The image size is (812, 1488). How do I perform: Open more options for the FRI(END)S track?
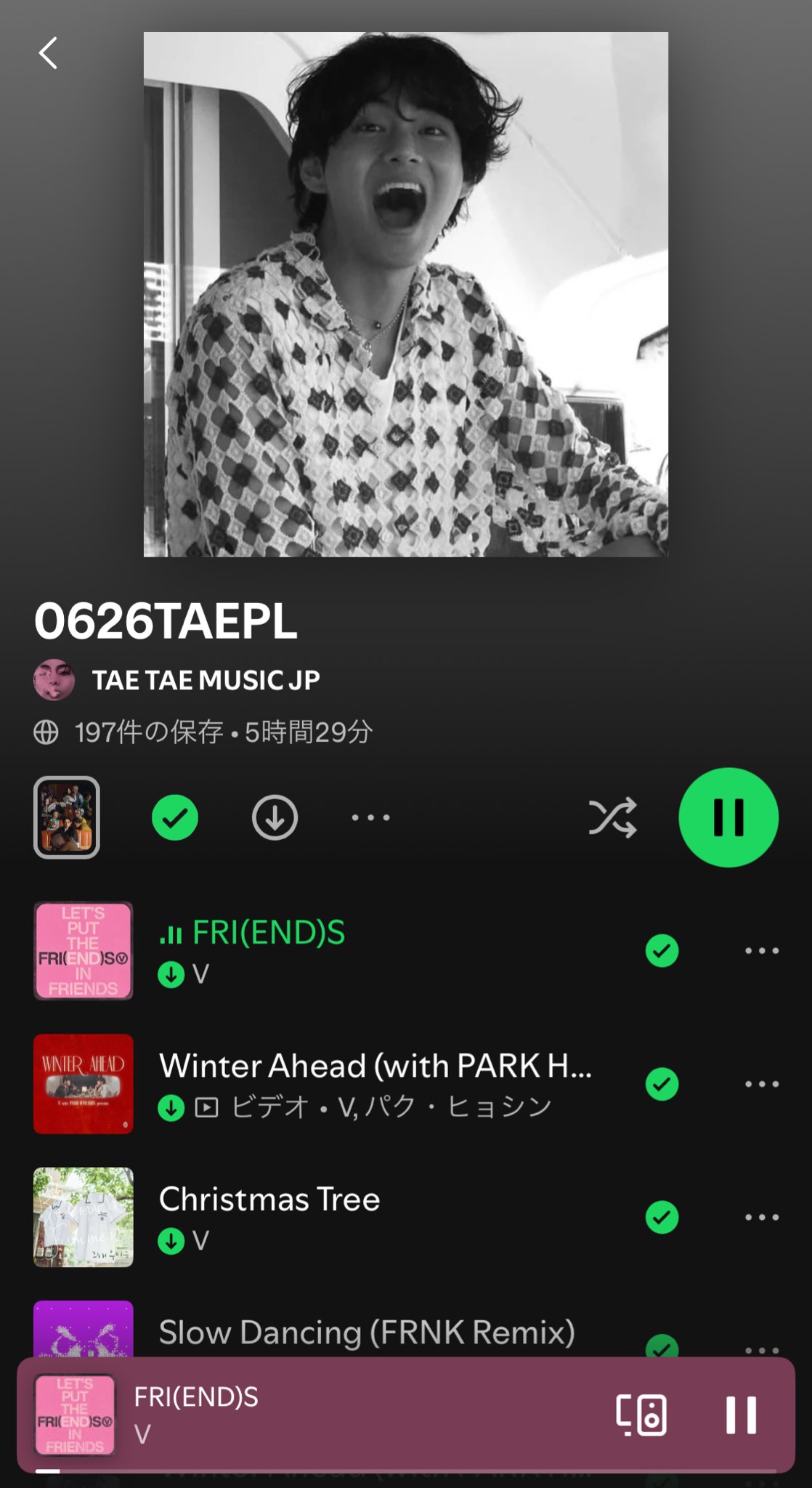(x=762, y=950)
